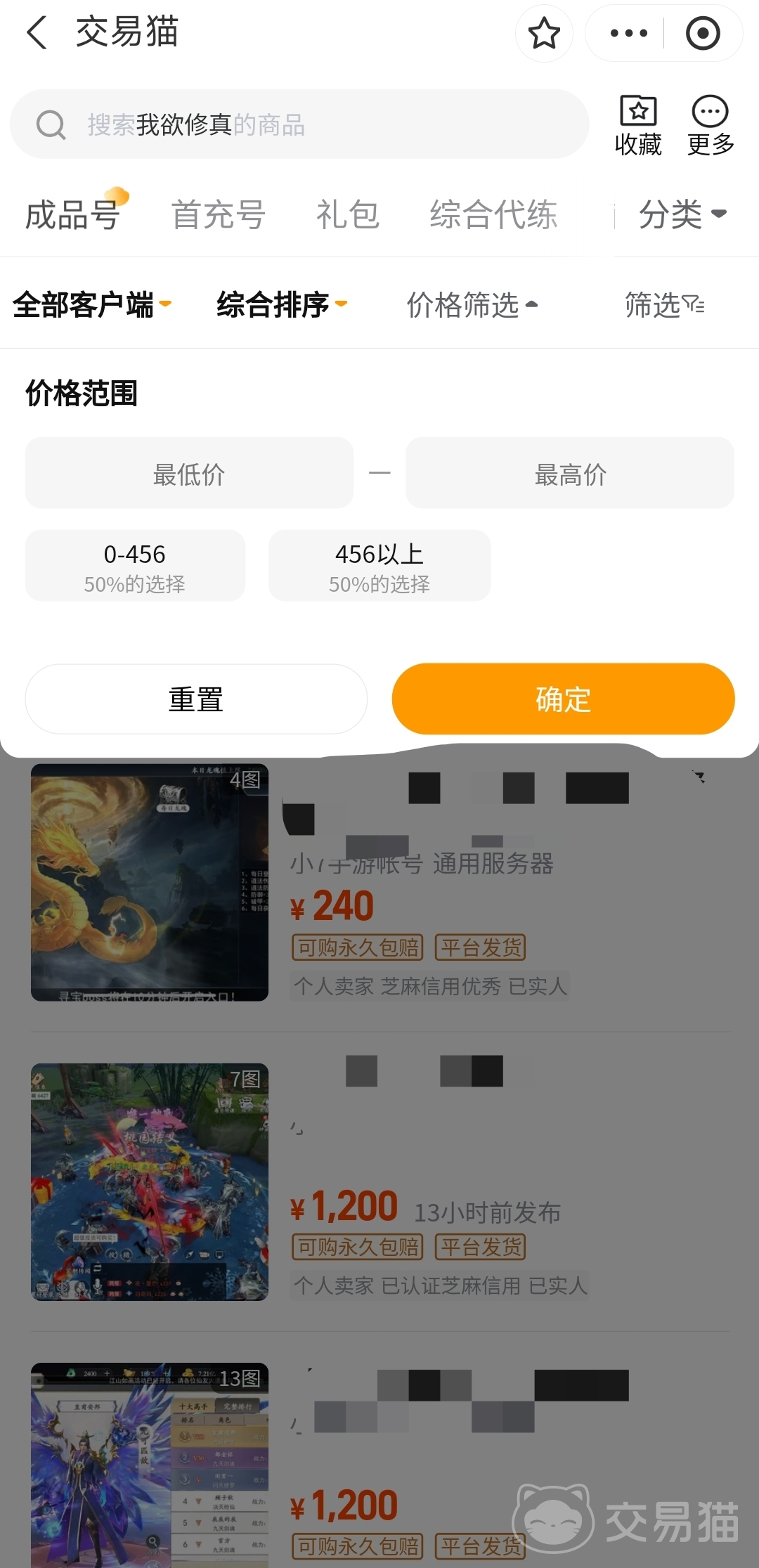Open 收藏 favorites
This screenshot has width=759, height=1568.
[x=638, y=125]
